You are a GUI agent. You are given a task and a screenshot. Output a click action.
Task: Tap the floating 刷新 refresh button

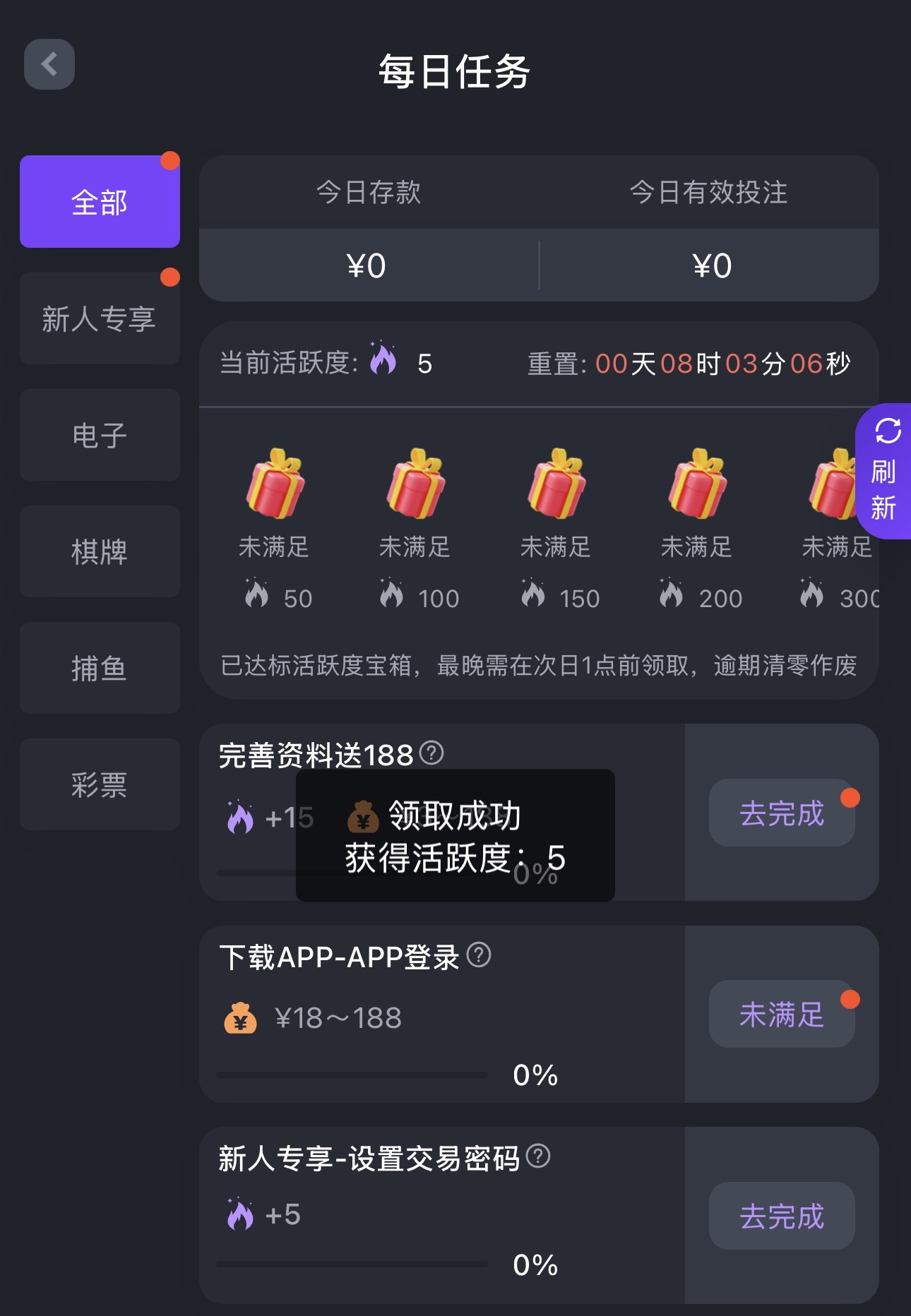pyautogui.click(x=884, y=471)
